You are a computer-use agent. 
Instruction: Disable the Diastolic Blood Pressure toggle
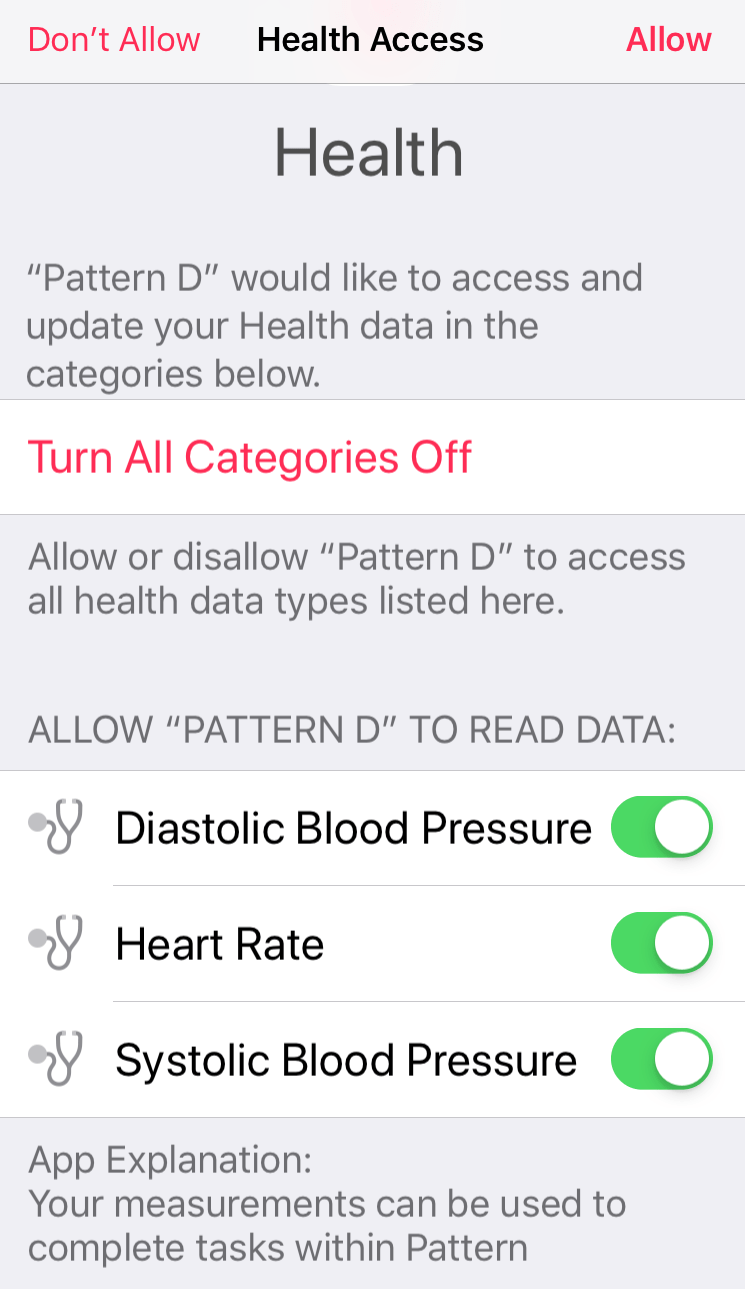(x=661, y=827)
